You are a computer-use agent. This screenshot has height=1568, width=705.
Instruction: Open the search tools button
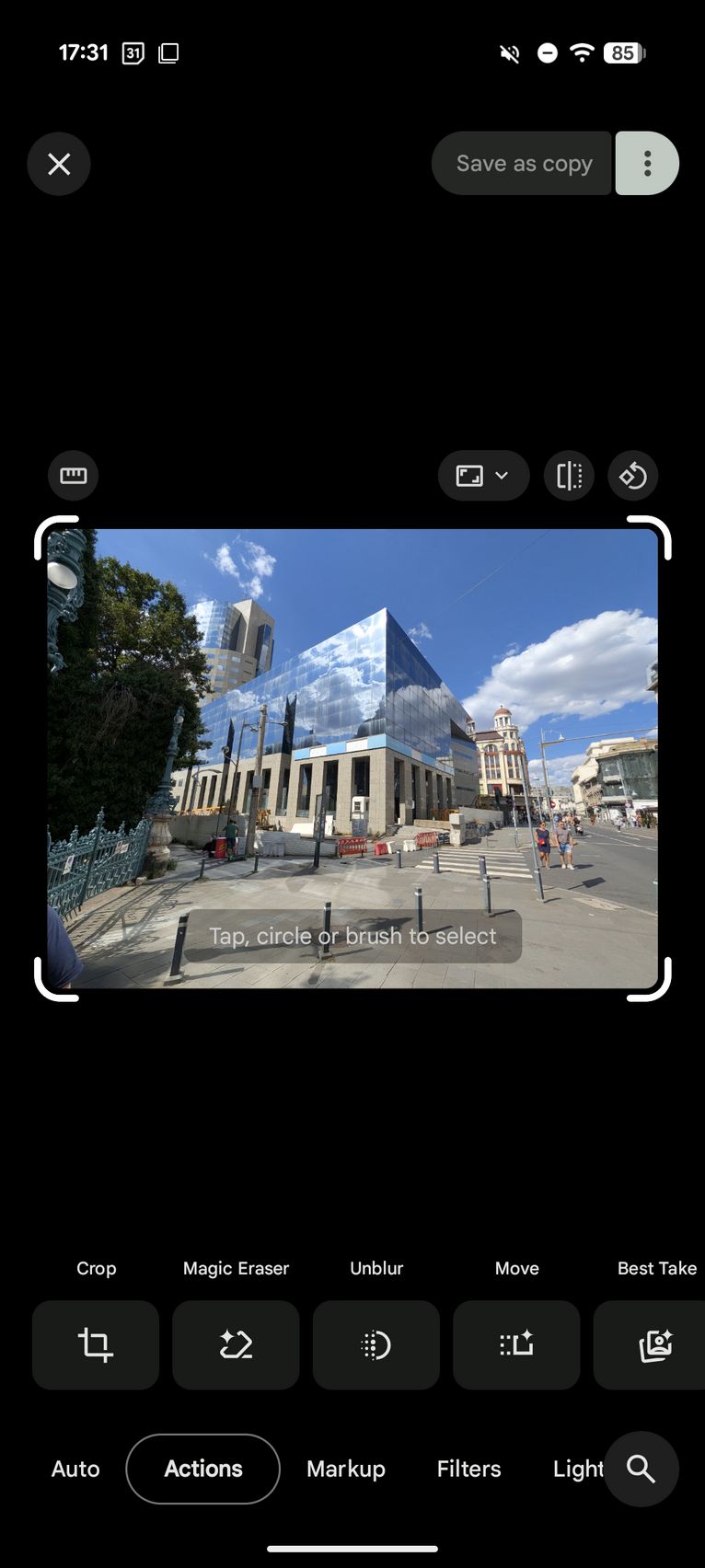(x=641, y=1469)
